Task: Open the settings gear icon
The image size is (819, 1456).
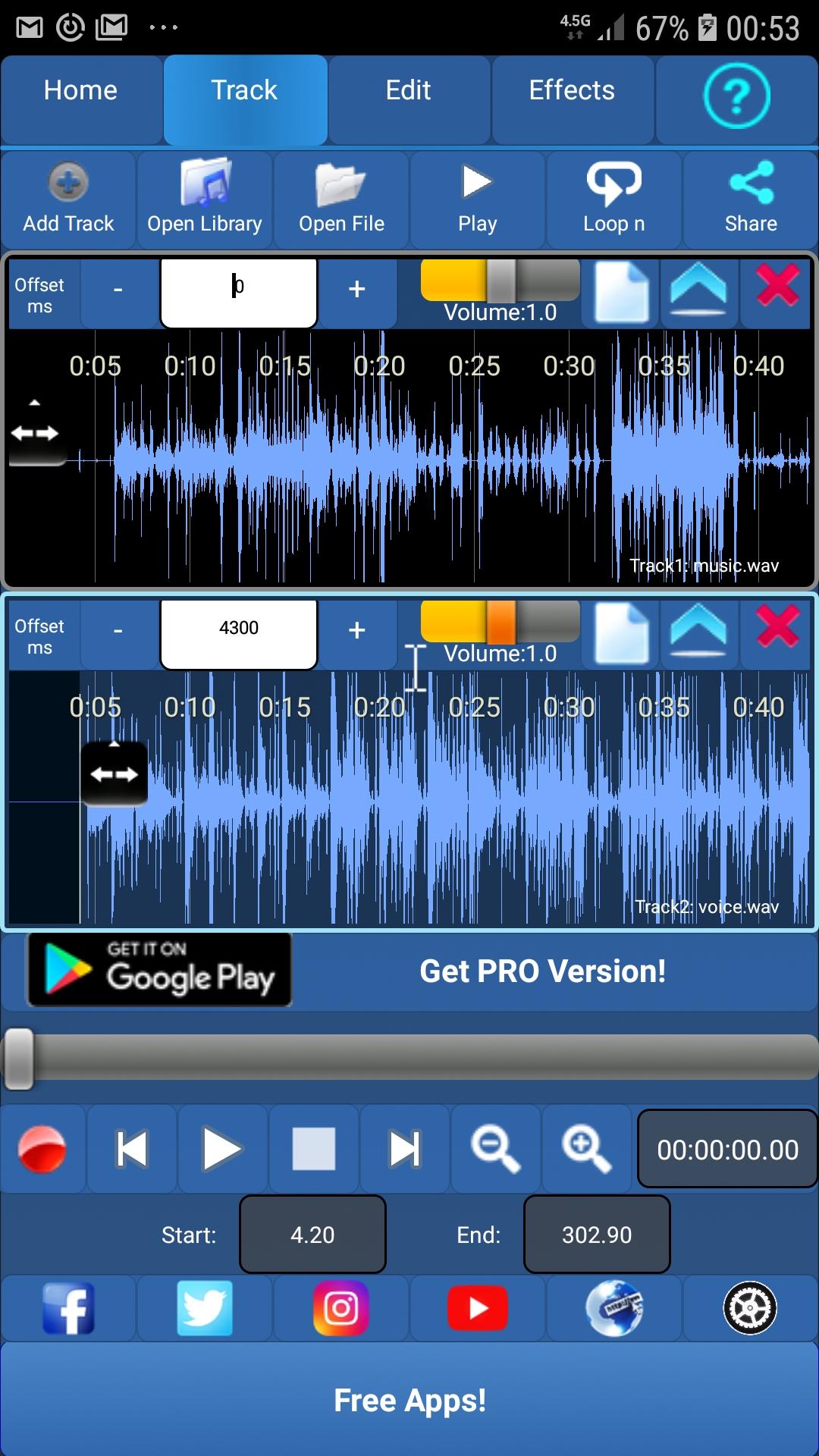Action: 750,1308
